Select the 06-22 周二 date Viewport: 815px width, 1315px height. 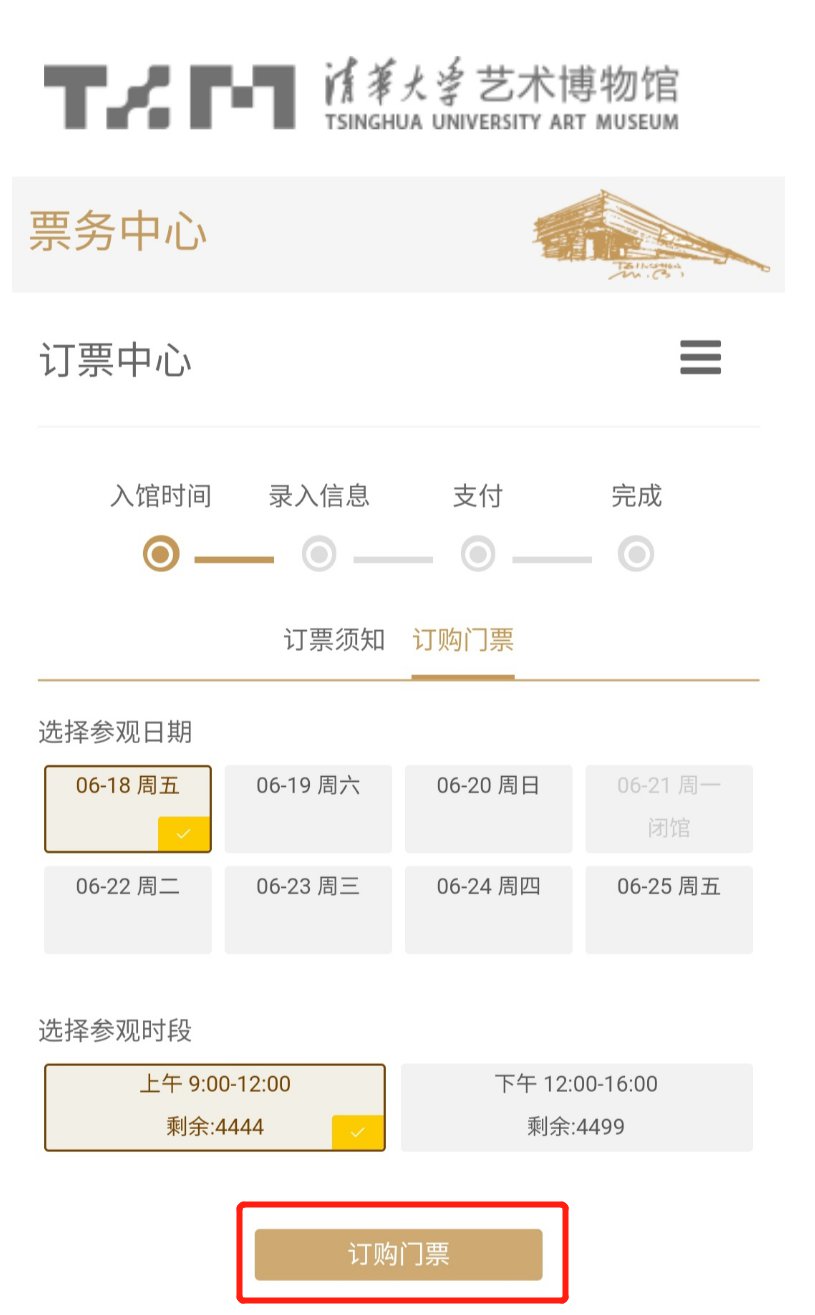(128, 909)
